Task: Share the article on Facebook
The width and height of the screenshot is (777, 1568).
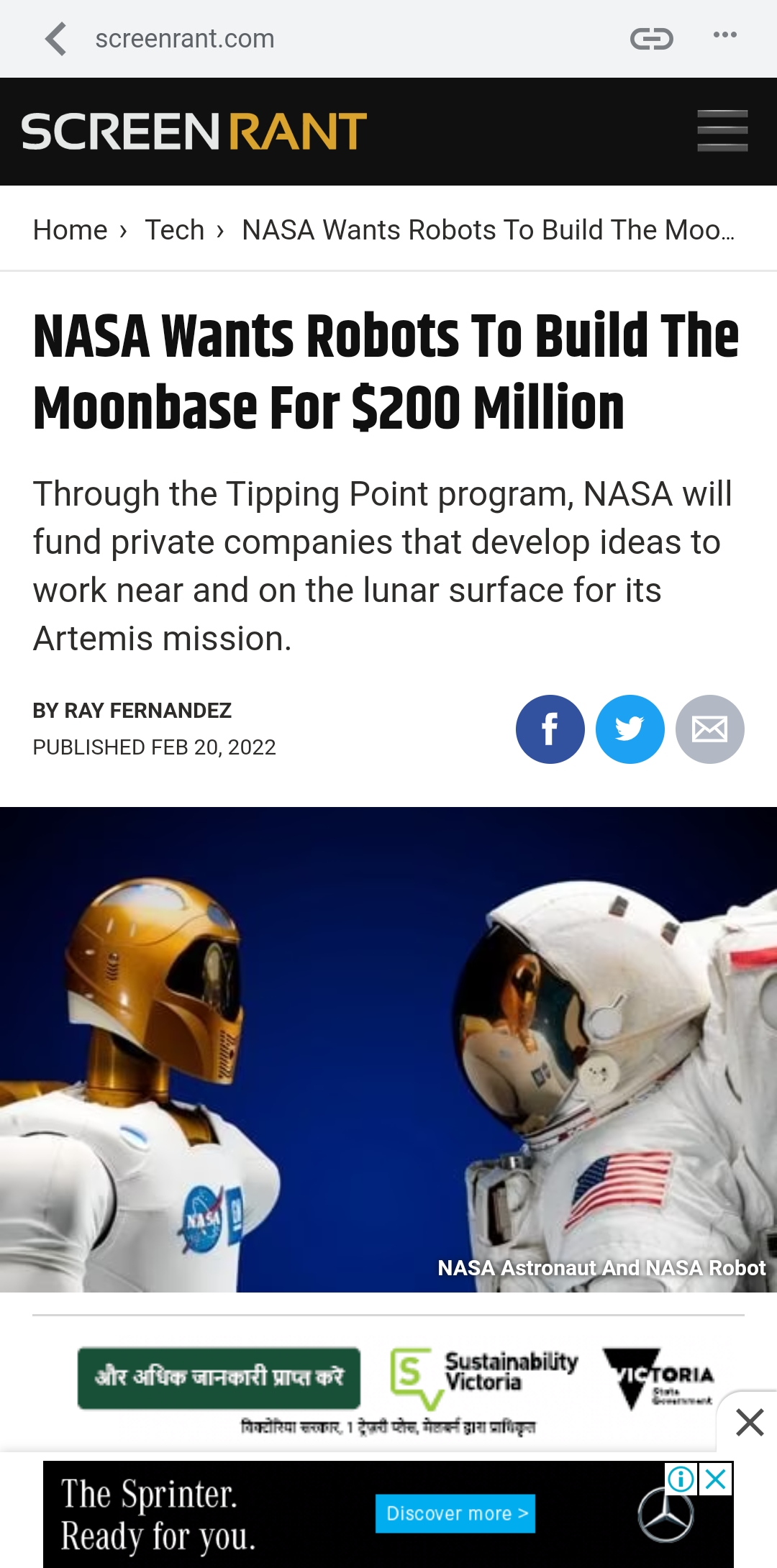Action: (x=550, y=729)
